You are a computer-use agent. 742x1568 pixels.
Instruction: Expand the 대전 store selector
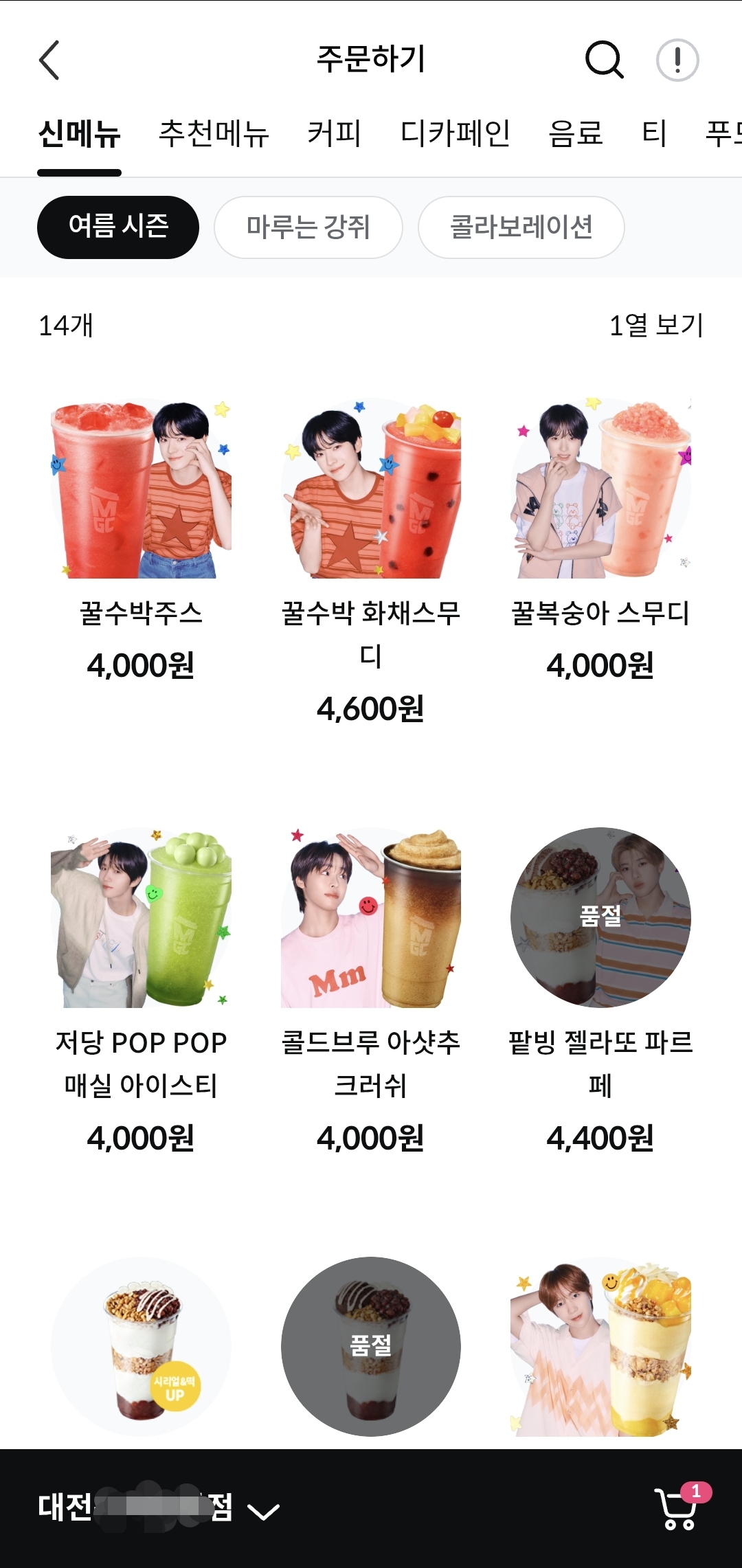159,1508
